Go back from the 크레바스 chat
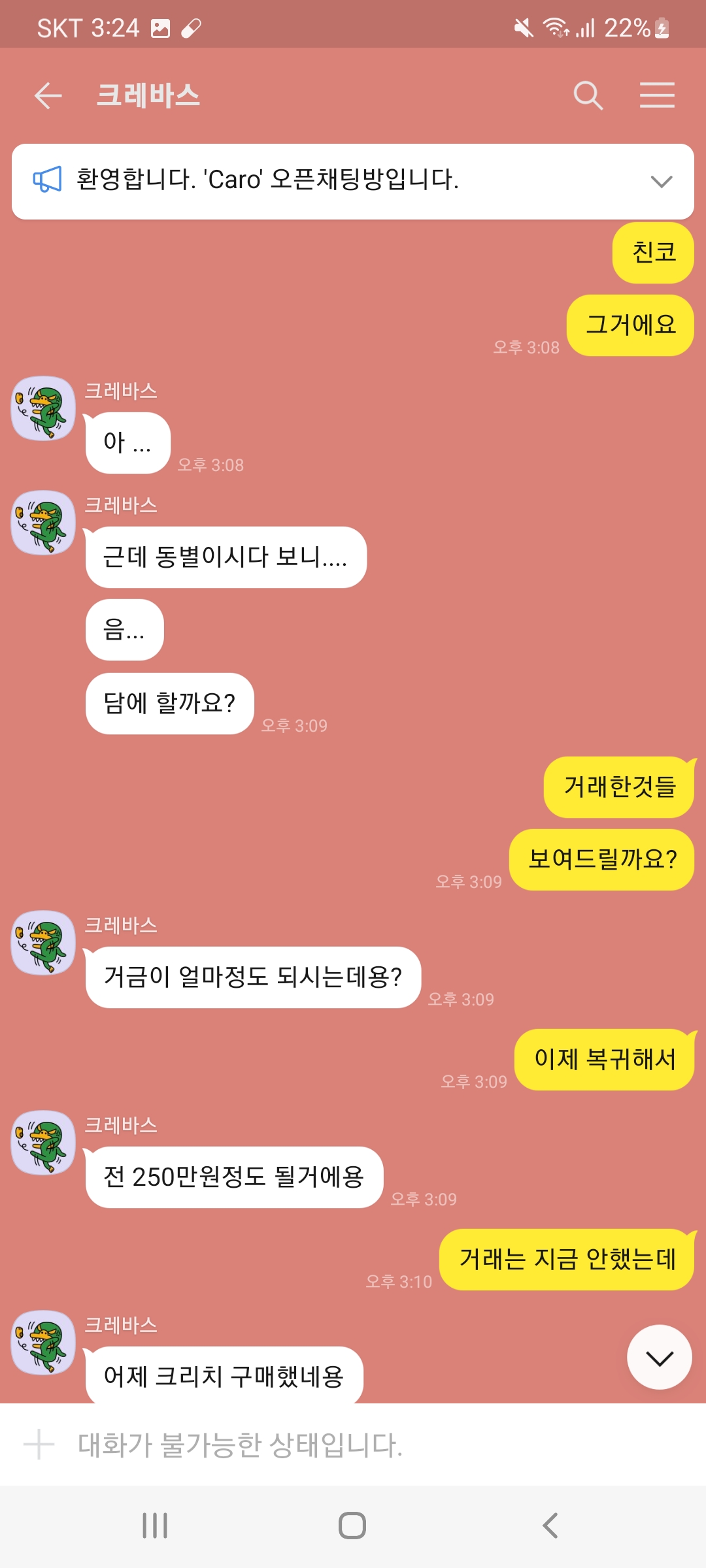The height and width of the screenshot is (1568, 706). (48, 96)
